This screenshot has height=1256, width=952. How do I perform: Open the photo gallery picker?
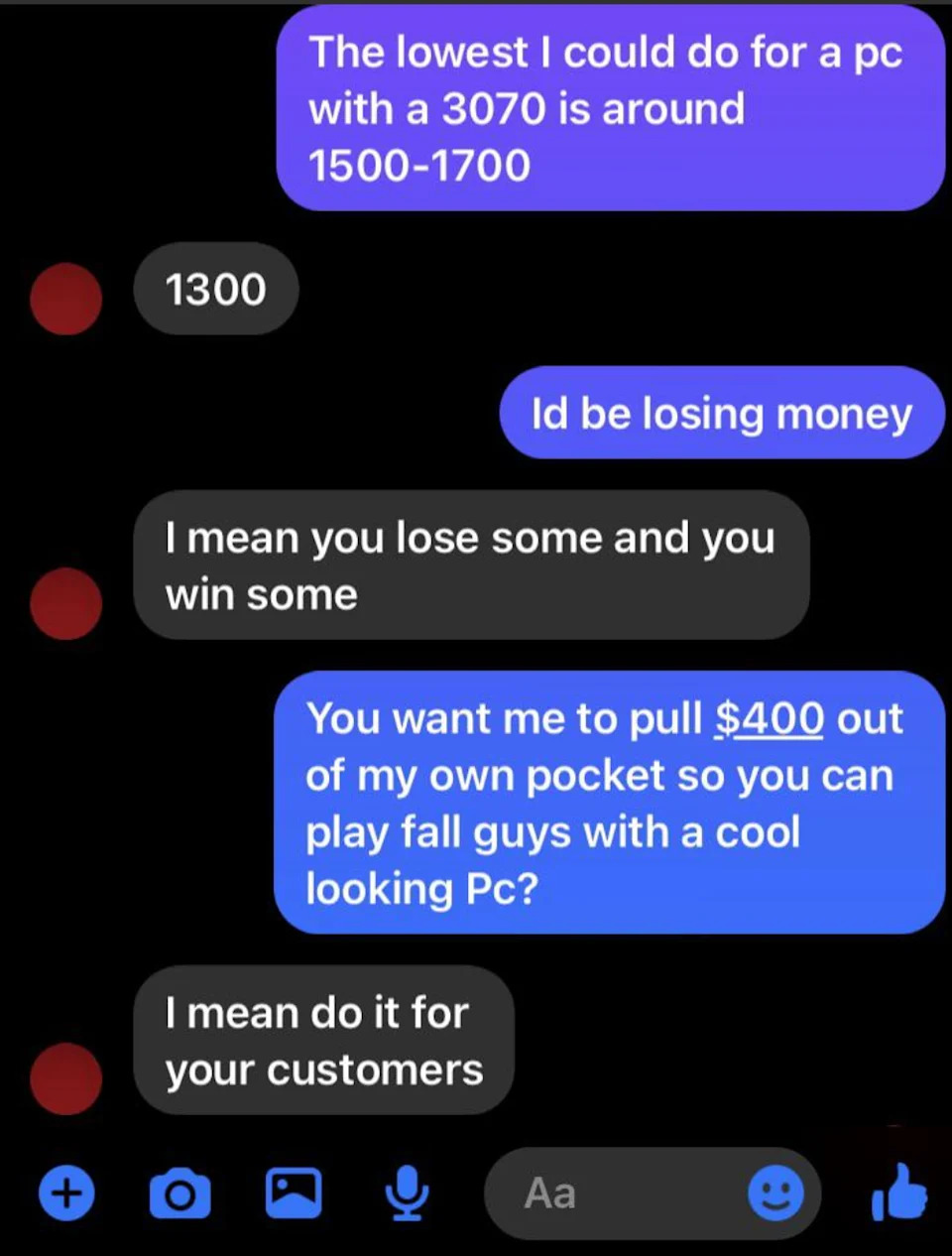294,1193
